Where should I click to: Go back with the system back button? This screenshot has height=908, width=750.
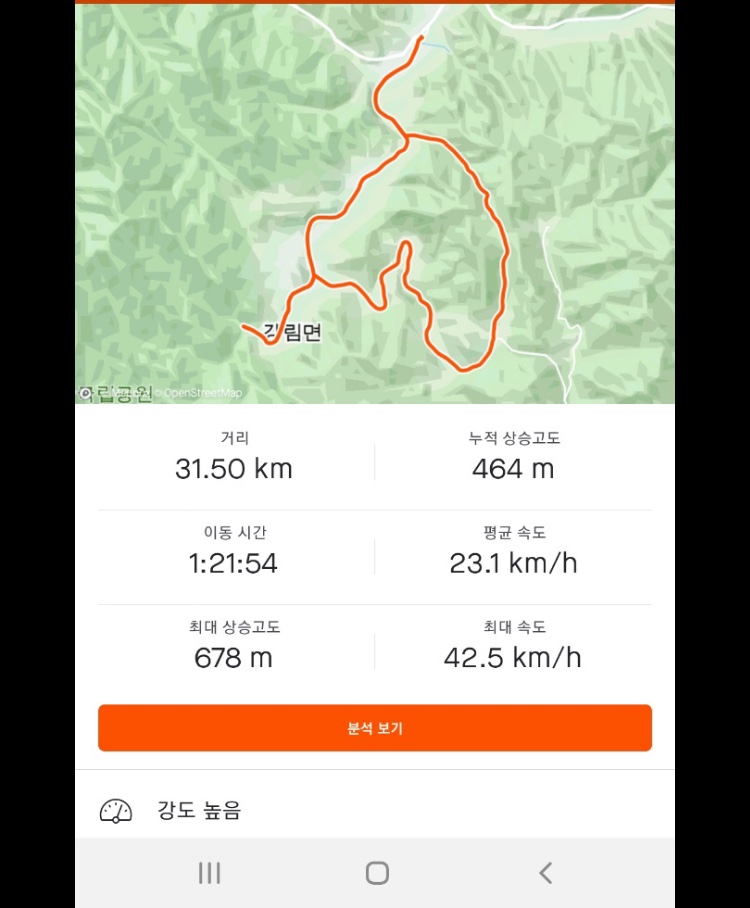[x=545, y=873]
